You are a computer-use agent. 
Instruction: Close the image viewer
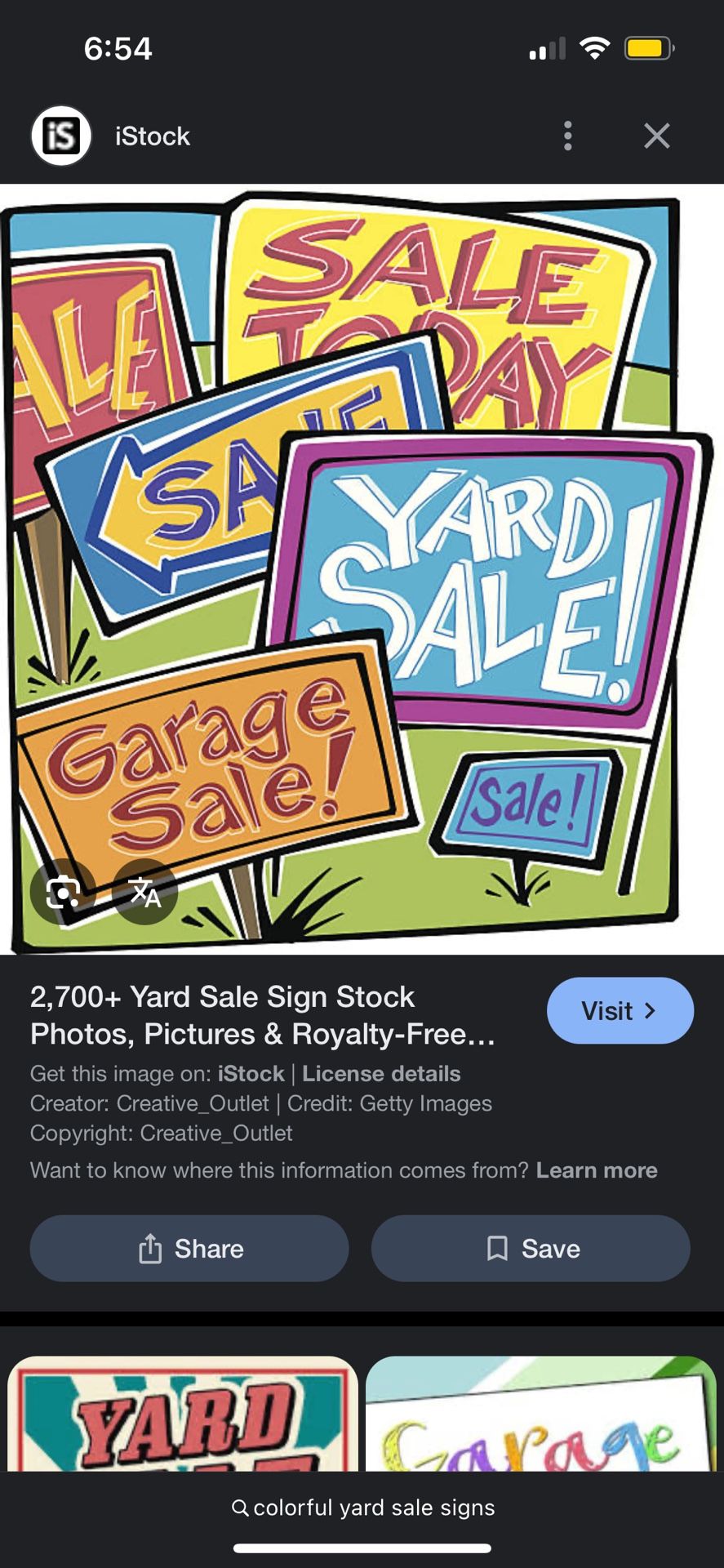click(x=656, y=136)
